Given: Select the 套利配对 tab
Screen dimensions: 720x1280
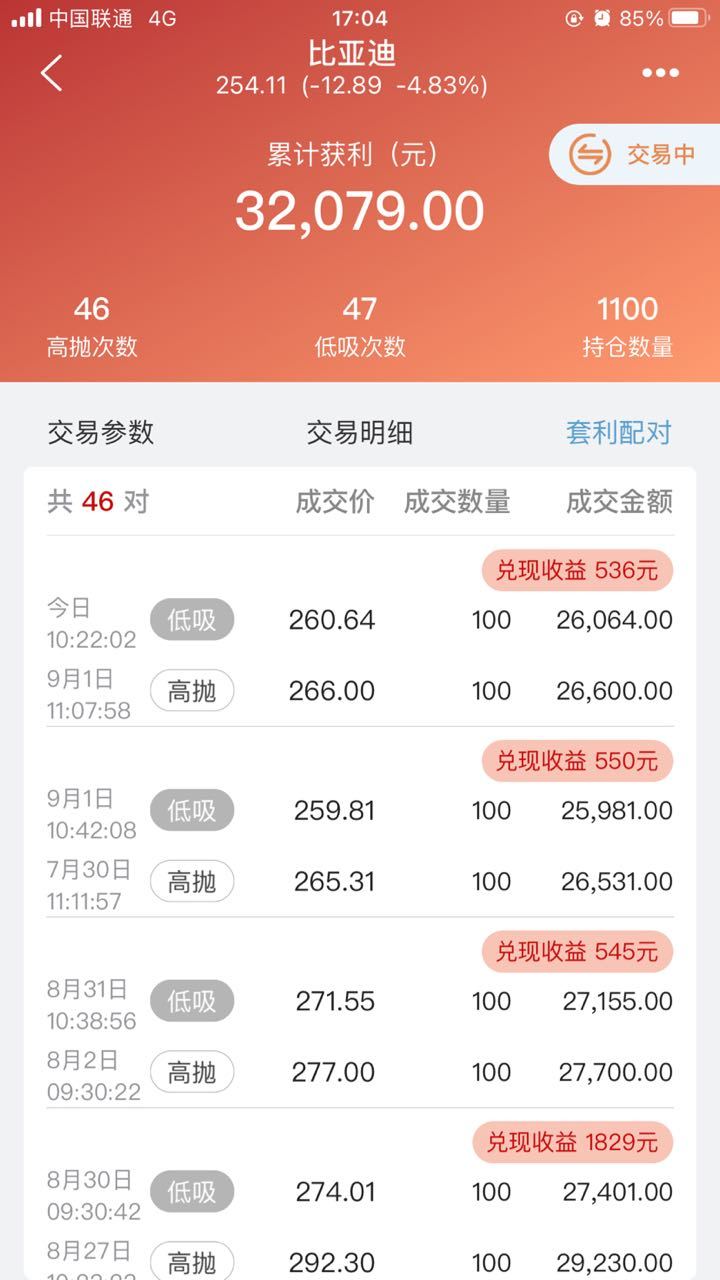Looking at the screenshot, I should click(x=619, y=432).
